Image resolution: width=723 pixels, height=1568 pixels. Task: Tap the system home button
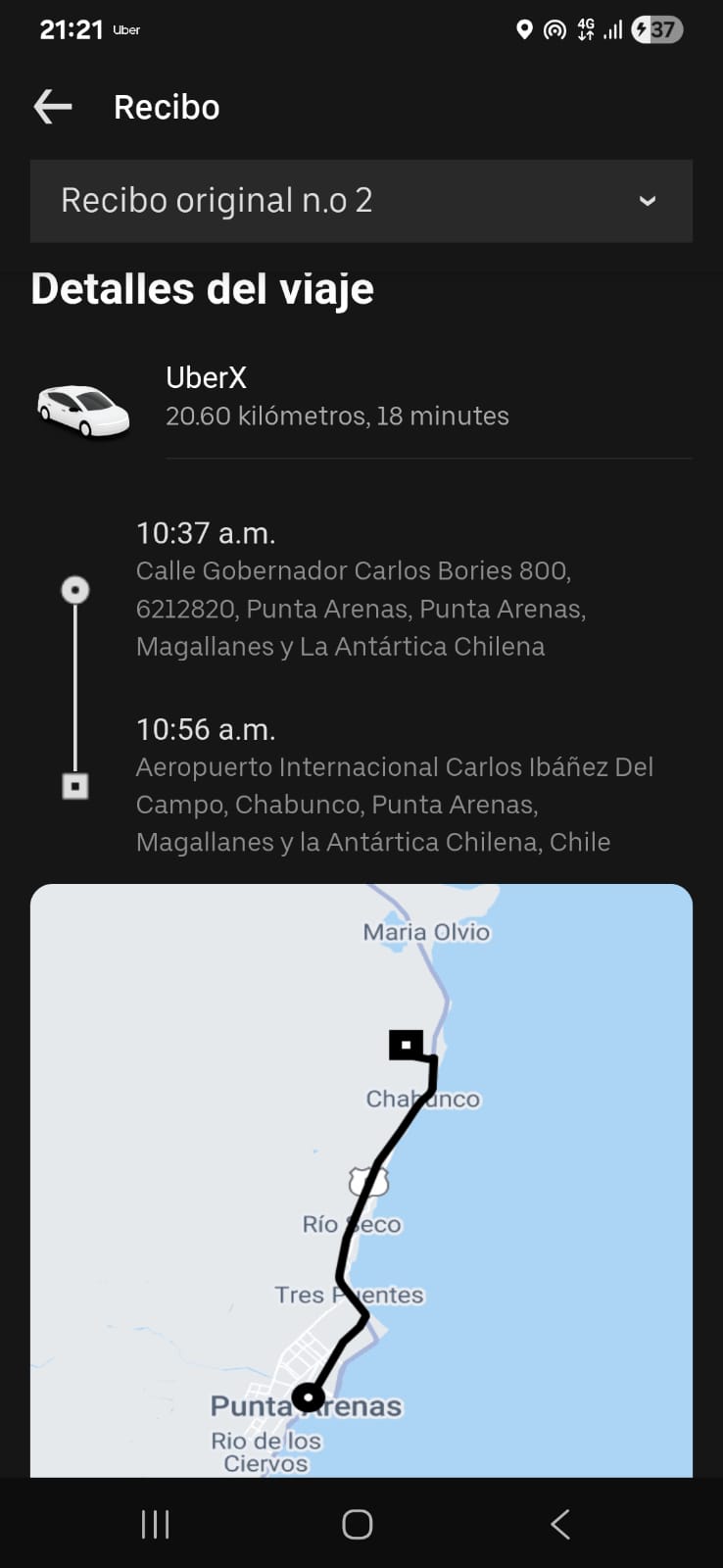click(x=358, y=1524)
